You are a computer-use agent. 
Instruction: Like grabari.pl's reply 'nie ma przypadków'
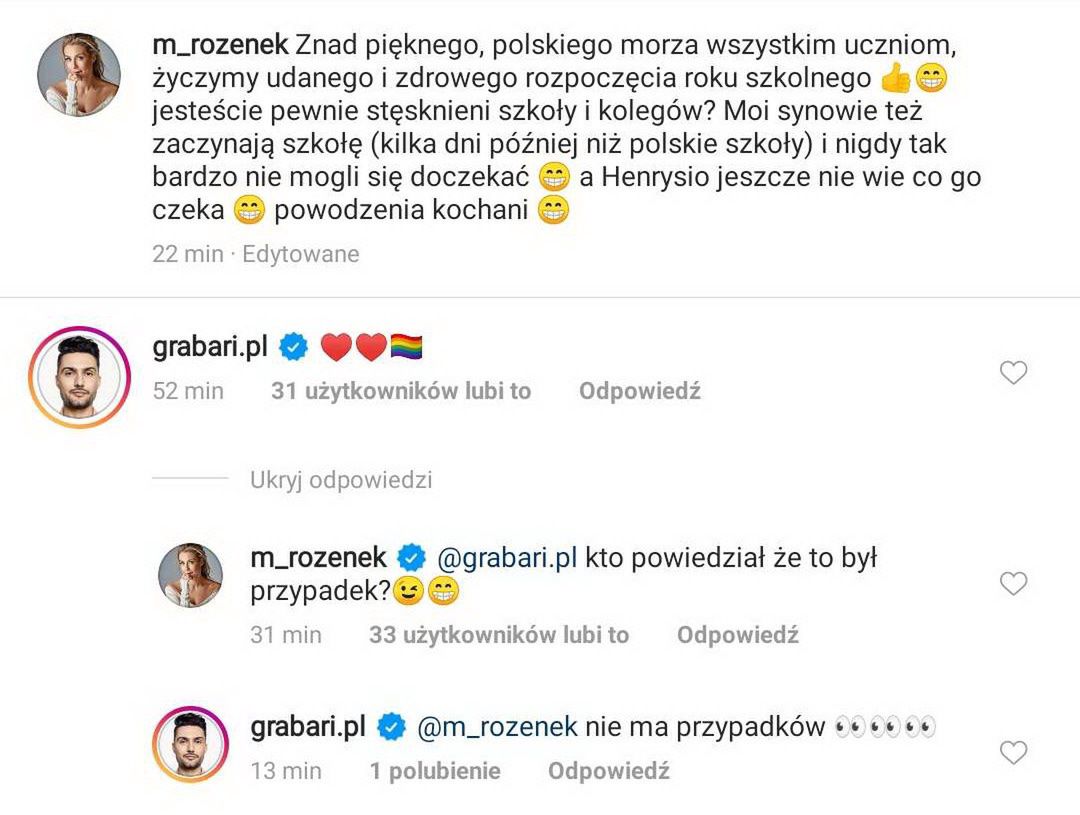coord(1013,752)
